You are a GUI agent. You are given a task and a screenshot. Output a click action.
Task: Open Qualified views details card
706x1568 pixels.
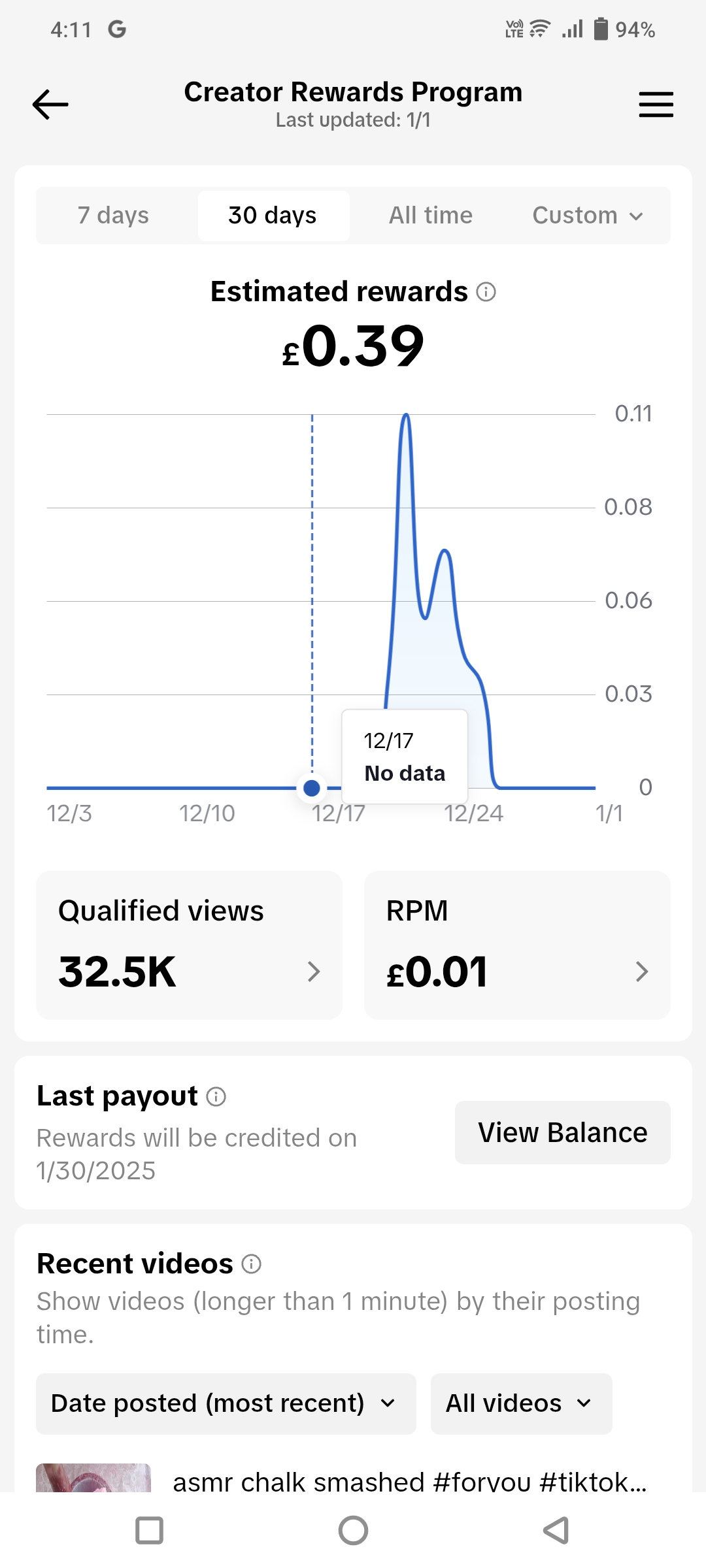point(189,945)
